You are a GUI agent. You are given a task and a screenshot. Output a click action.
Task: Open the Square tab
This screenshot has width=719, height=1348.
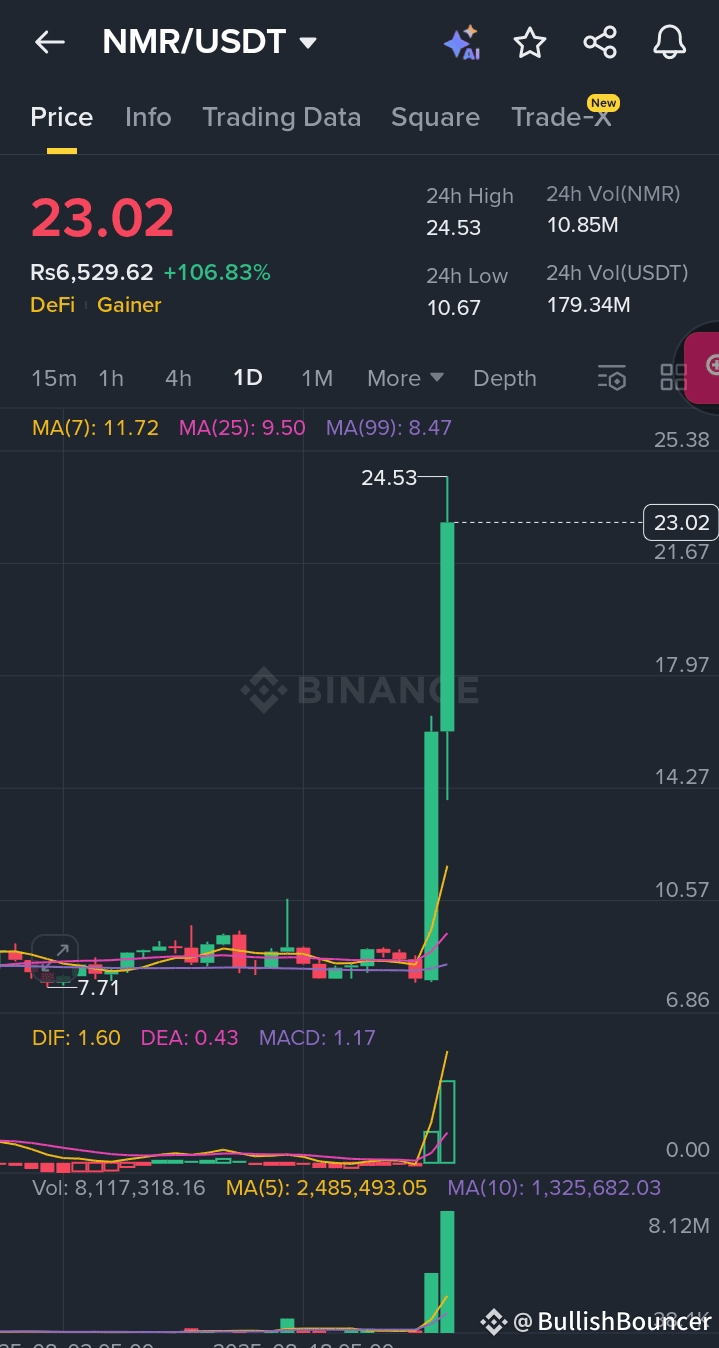point(435,117)
